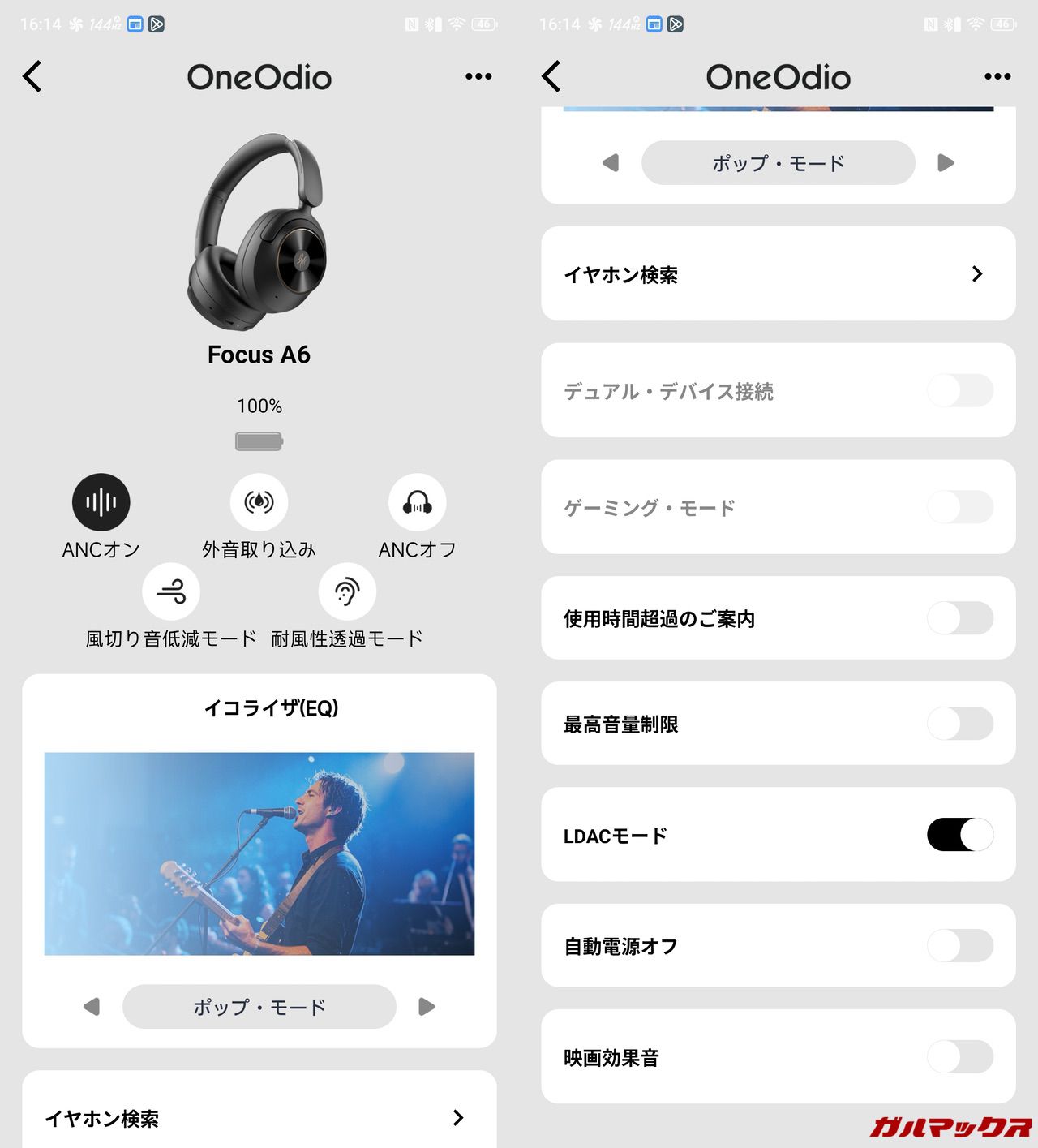
Task: Select 外音取り込み ambient sound mode
Action: click(x=259, y=502)
